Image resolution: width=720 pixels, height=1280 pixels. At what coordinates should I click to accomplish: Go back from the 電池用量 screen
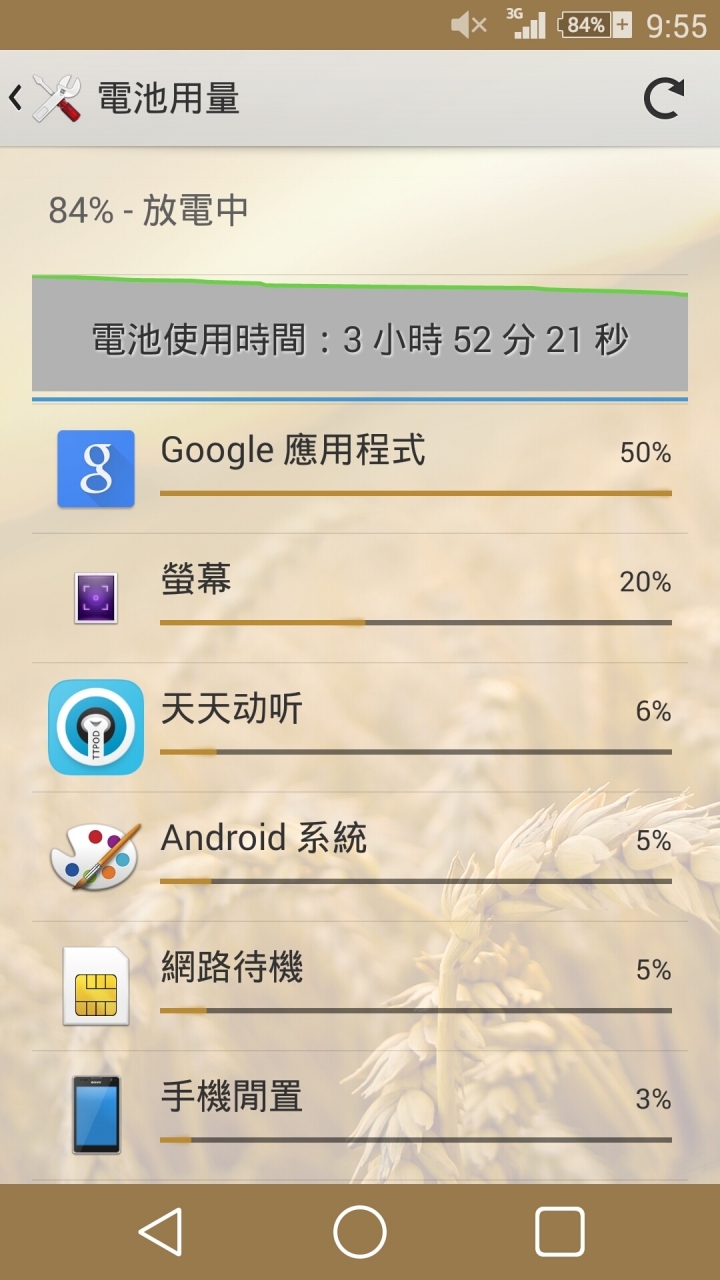45,99
